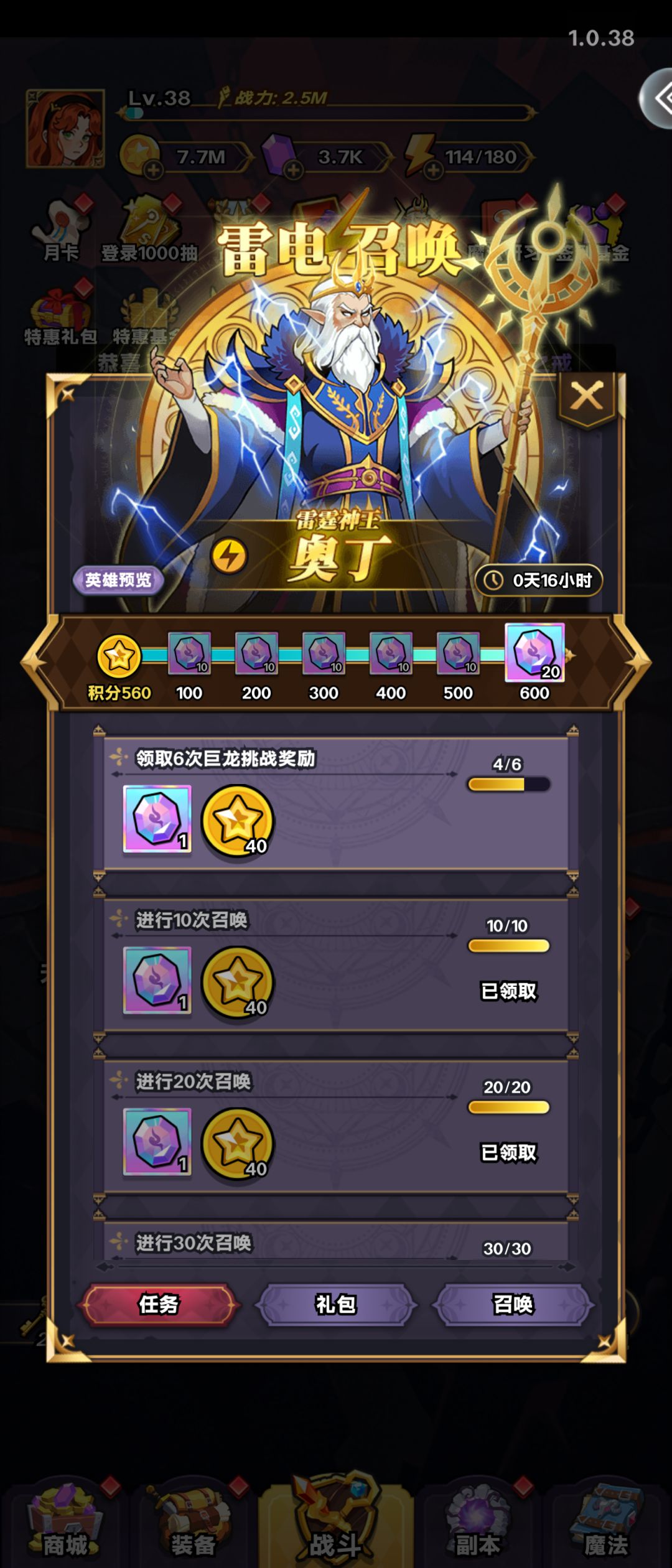Open the 英雄预览 hero preview
672x1568 pixels.
point(118,580)
